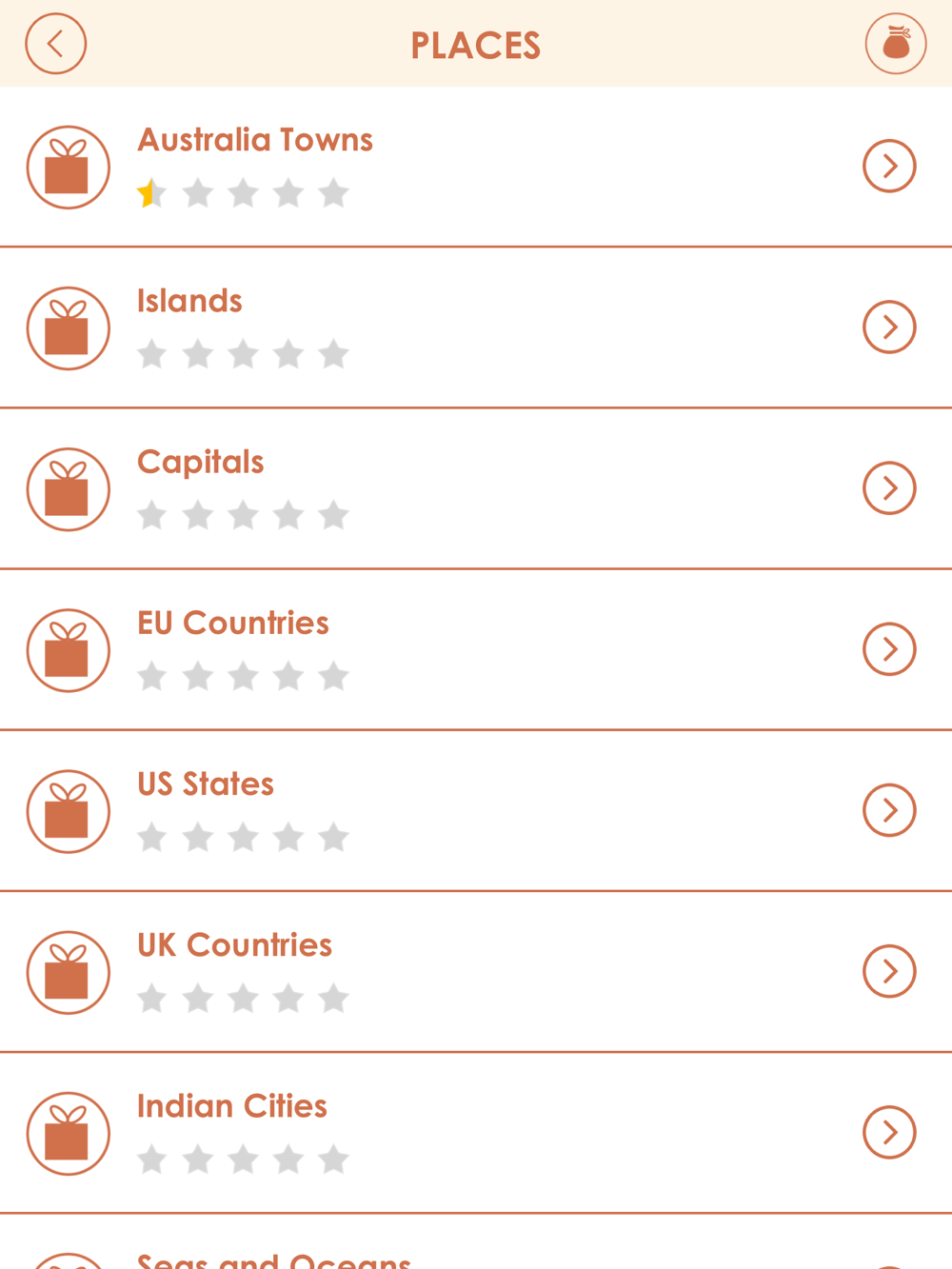Go back using the top-left arrow
952x1269 pixels.
(x=55, y=44)
